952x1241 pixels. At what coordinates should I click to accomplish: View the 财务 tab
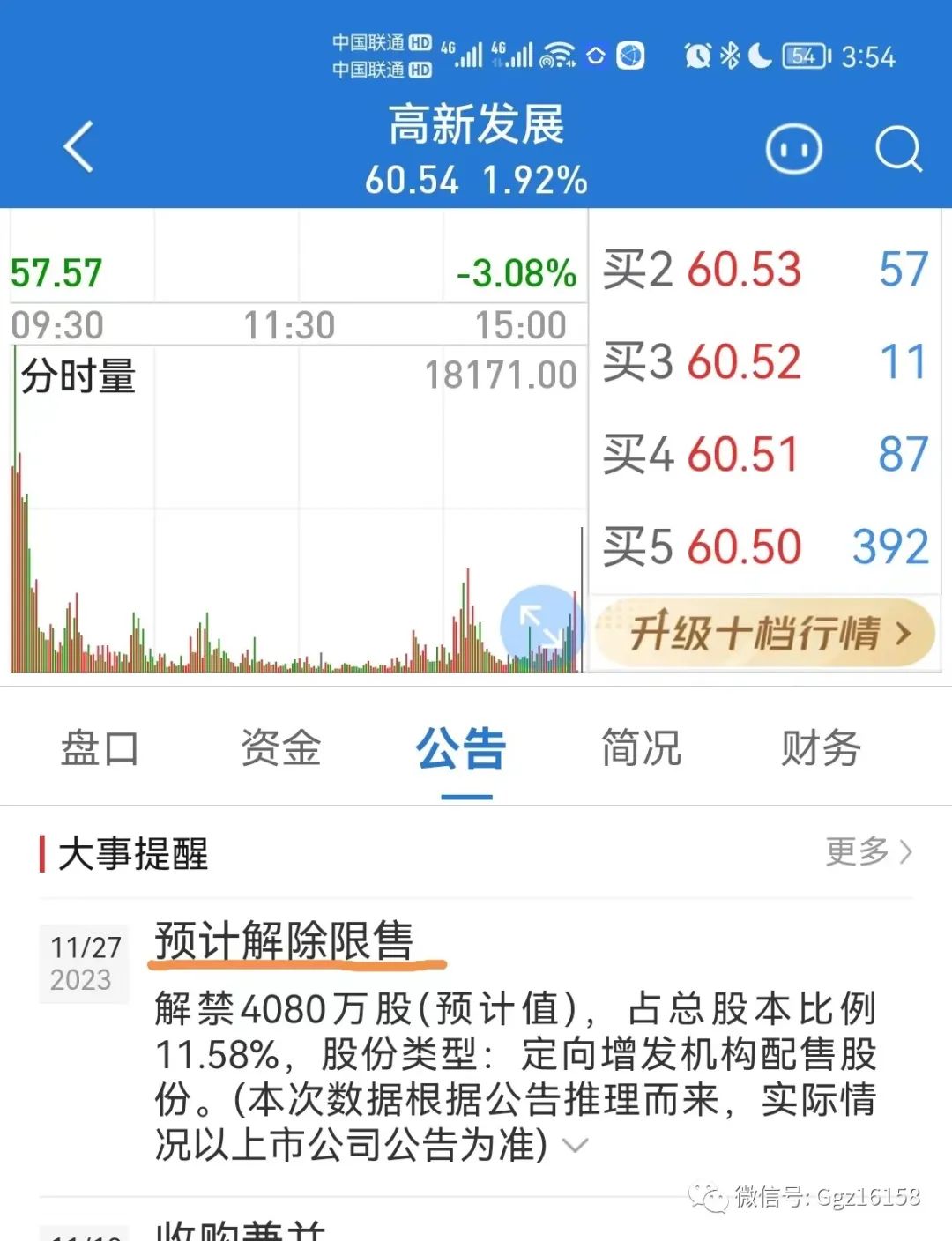(x=821, y=749)
